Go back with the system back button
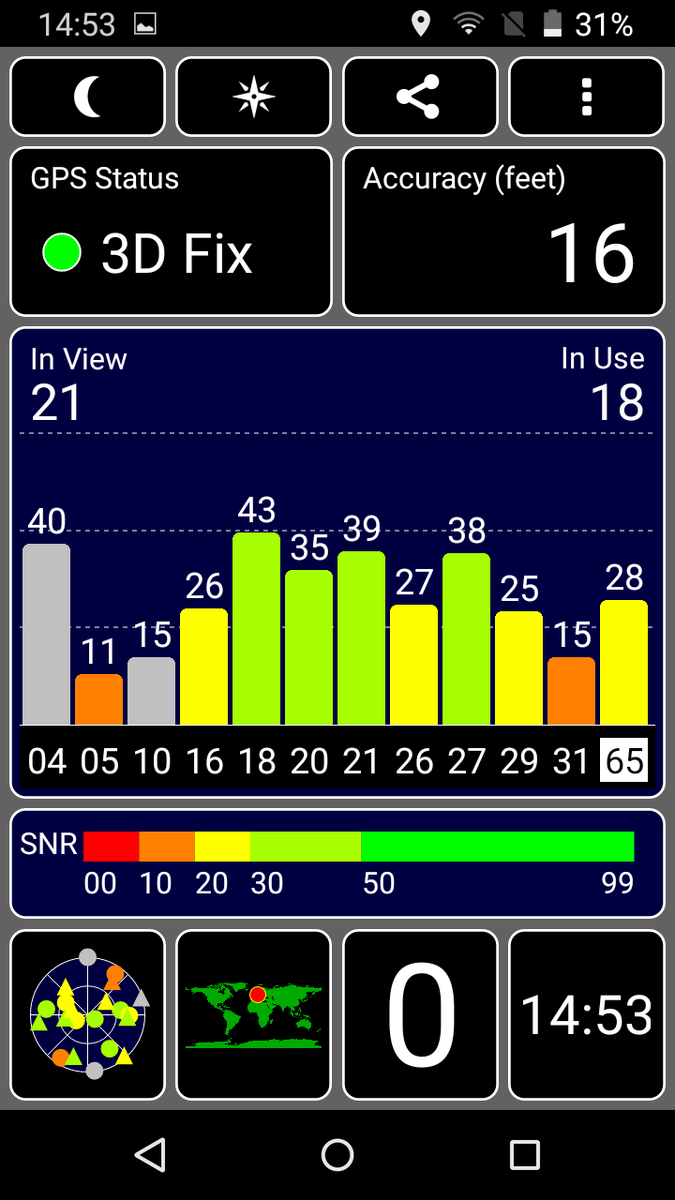 point(150,1155)
